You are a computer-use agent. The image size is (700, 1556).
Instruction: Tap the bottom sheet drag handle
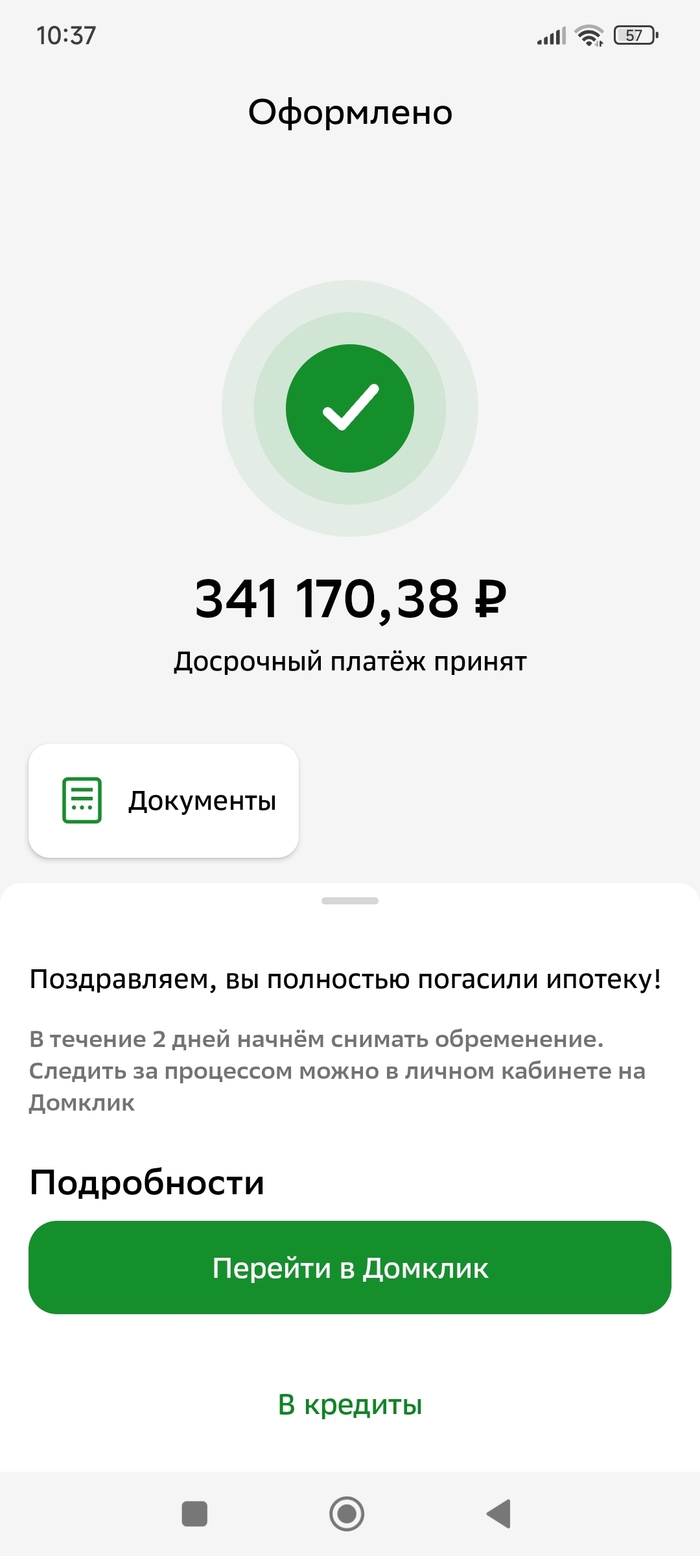[350, 901]
